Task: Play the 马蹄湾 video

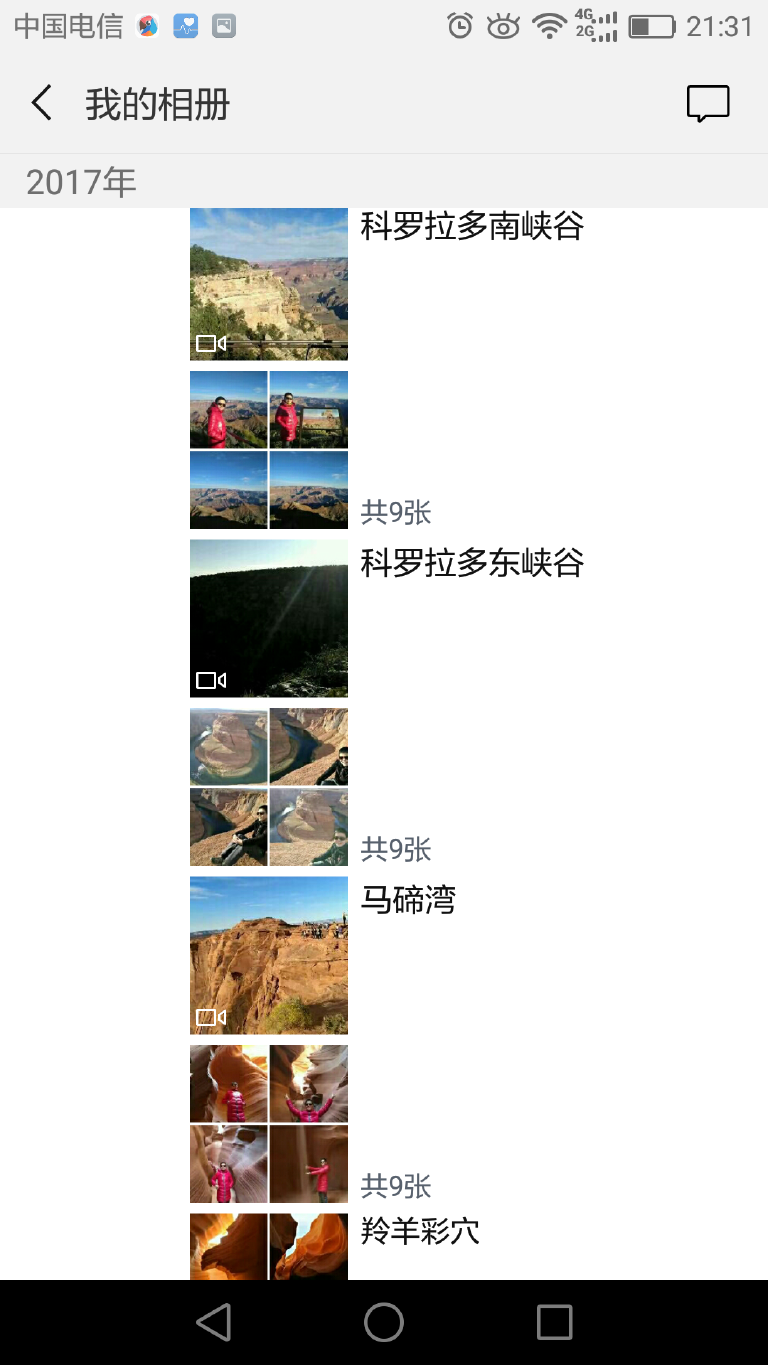Action: pos(268,955)
